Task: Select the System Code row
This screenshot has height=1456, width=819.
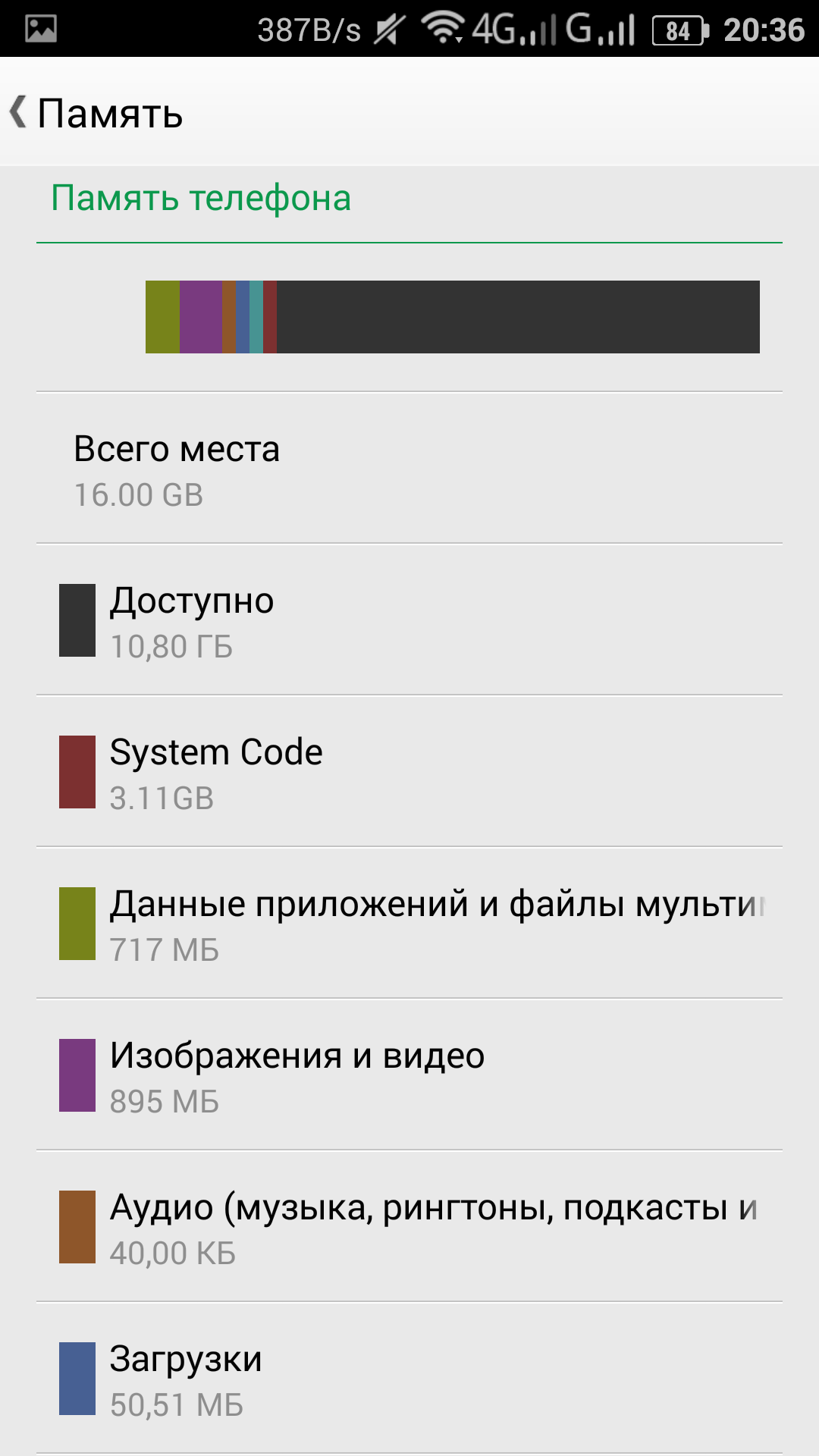Action: point(409,771)
